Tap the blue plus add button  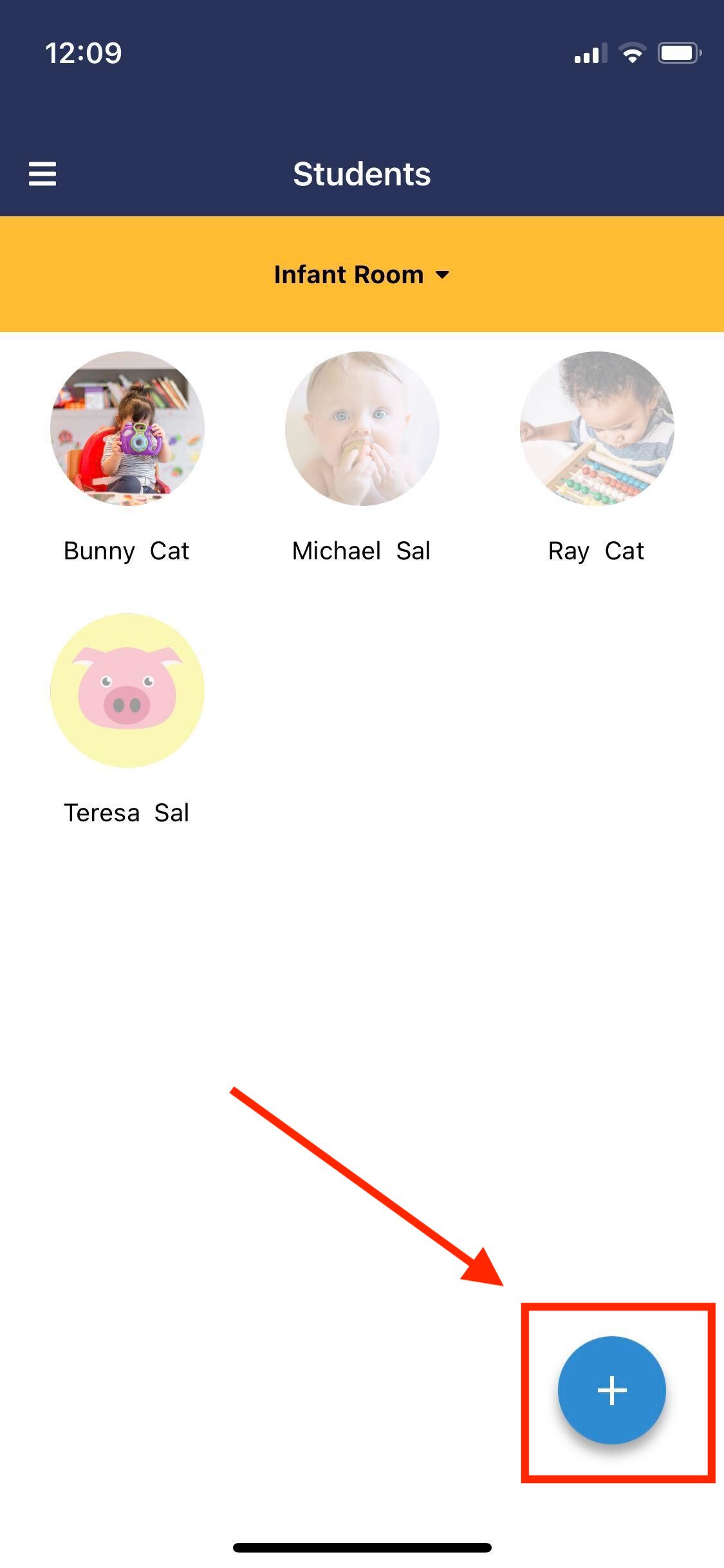coord(611,1390)
